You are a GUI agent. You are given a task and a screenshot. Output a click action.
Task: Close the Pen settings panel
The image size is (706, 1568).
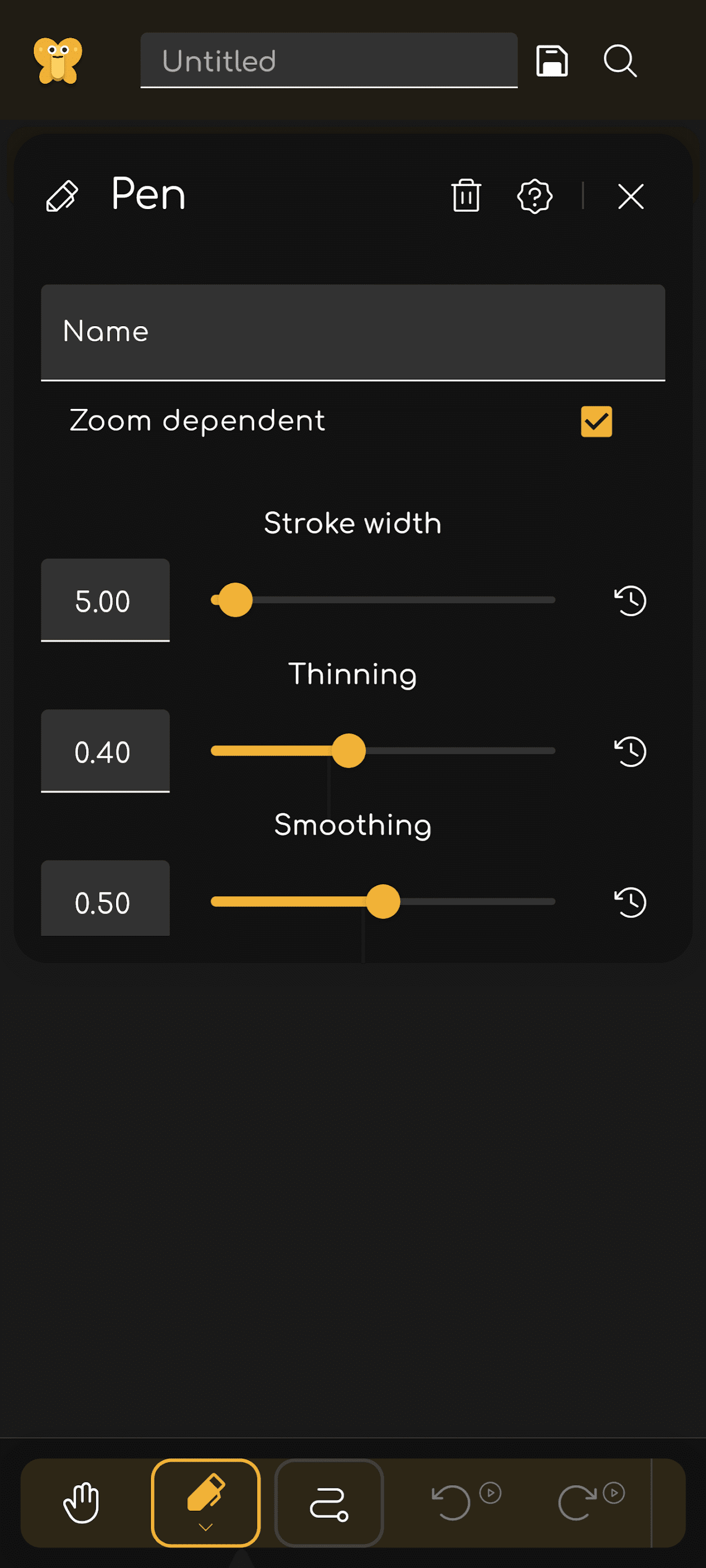[x=630, y=196]
